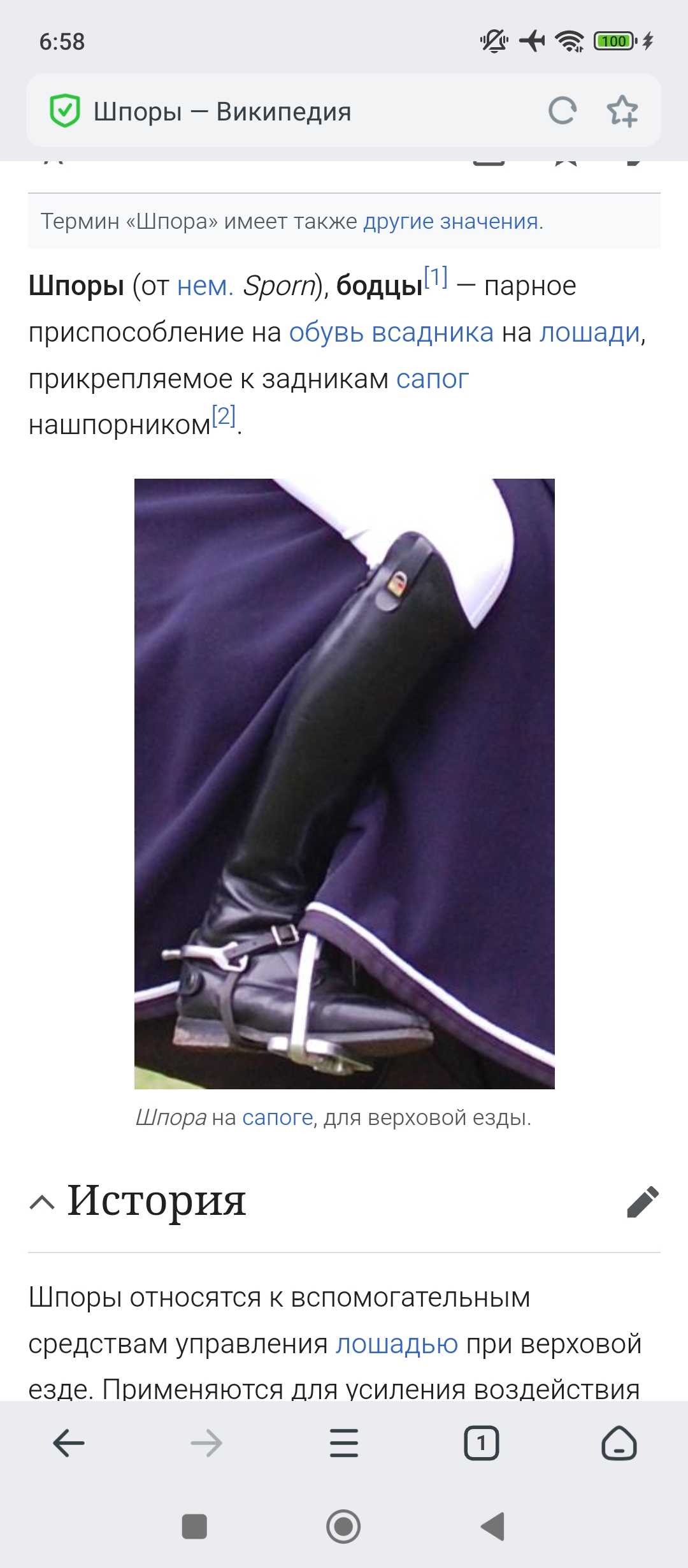This screenshot has width=688, height=1568.
Task: Open the 'нем.' language link
Action: pos(205,286)
